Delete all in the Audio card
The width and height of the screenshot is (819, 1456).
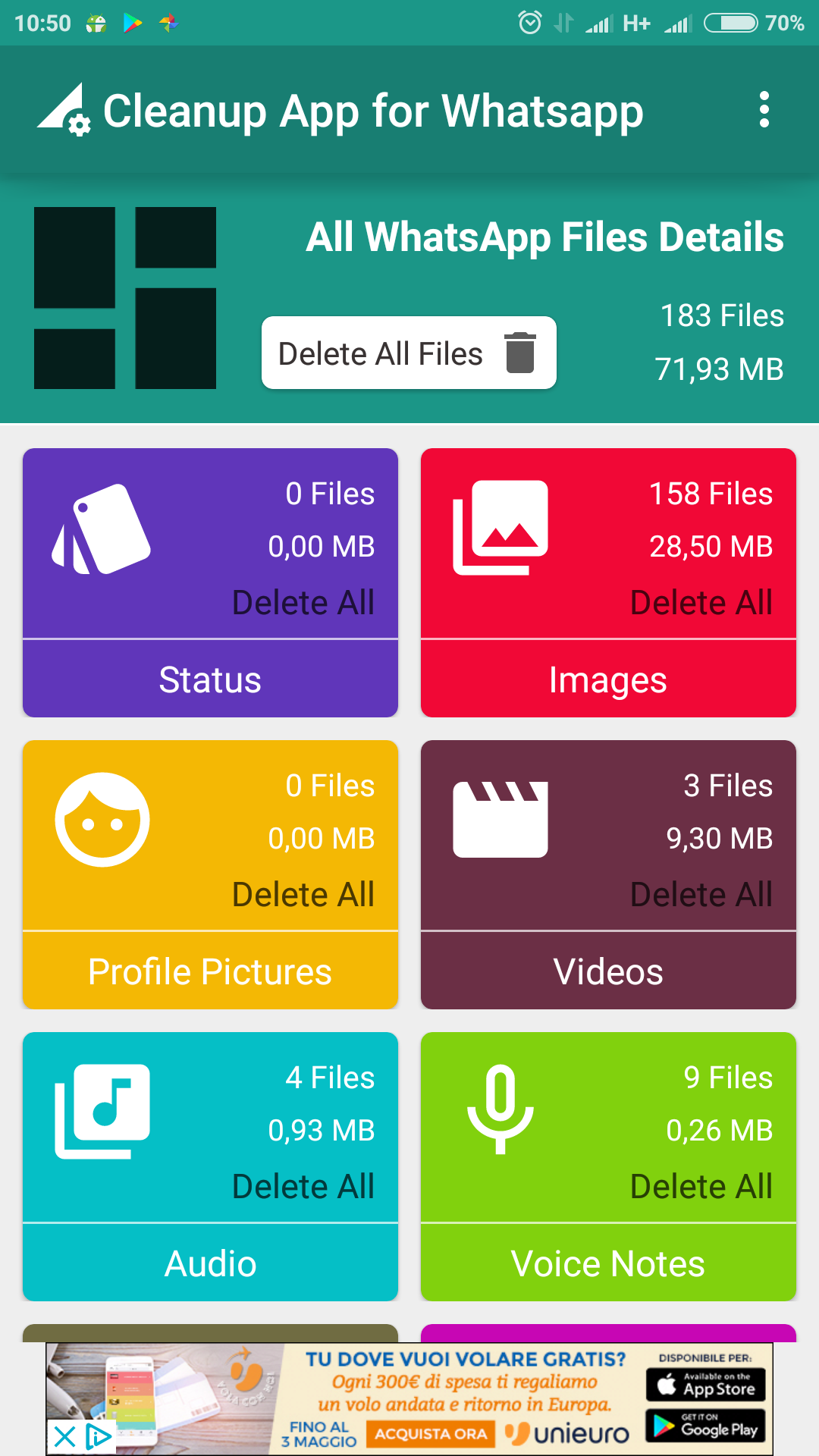pyautogui.click(x=303, y=1187)
